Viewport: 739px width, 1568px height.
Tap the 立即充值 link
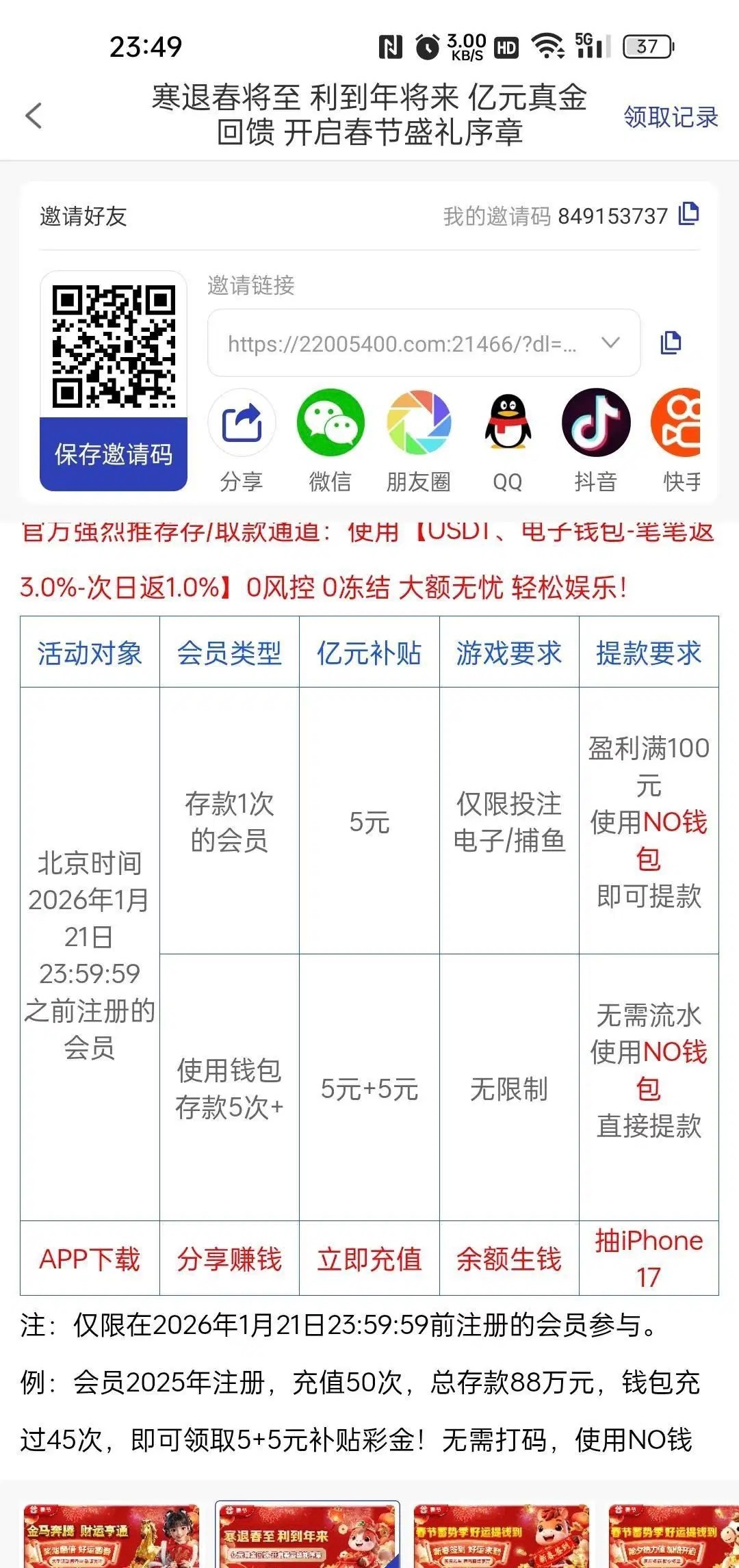[369, 1259]
